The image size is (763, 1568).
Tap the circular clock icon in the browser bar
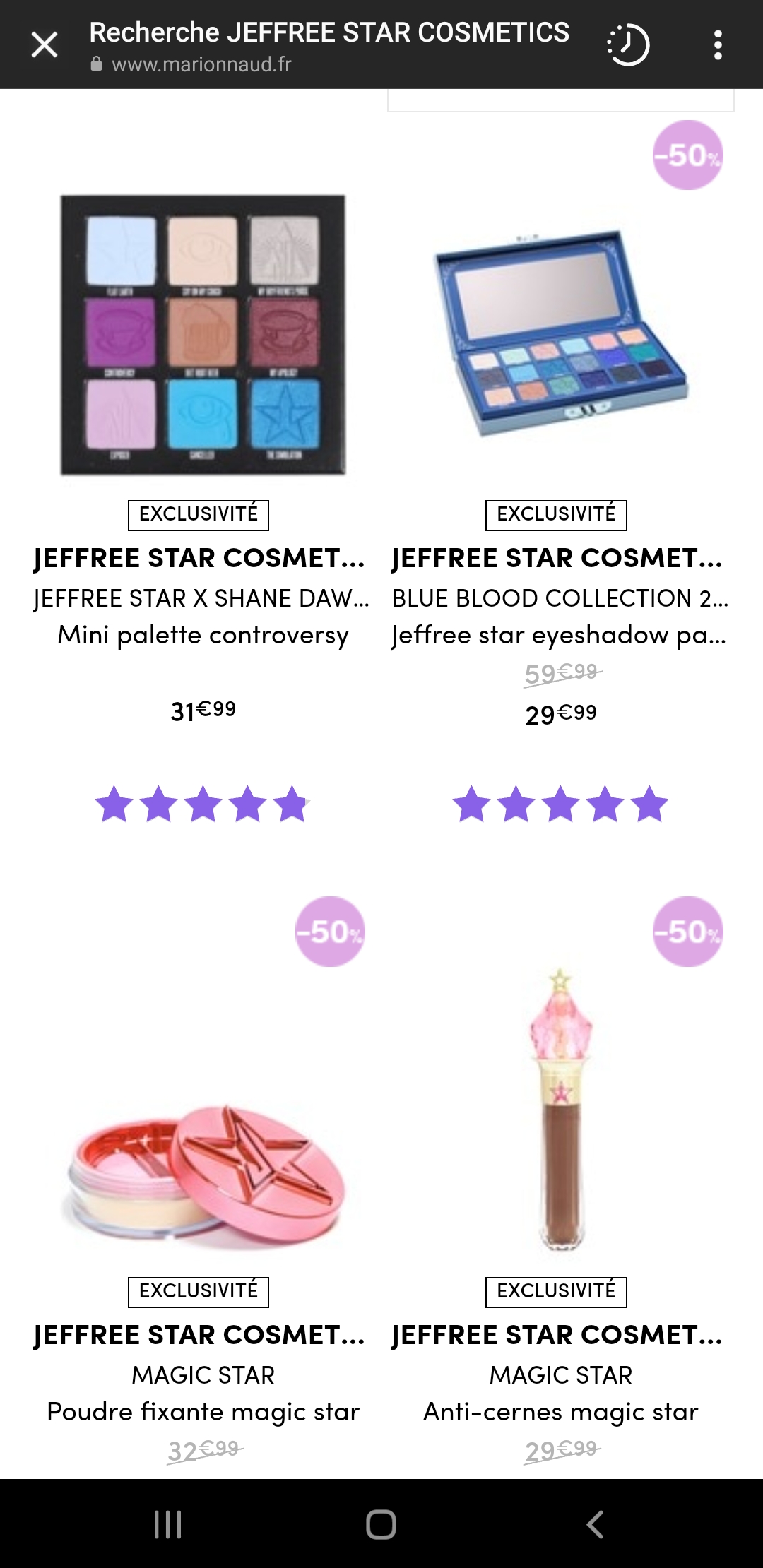pos(628,45)
